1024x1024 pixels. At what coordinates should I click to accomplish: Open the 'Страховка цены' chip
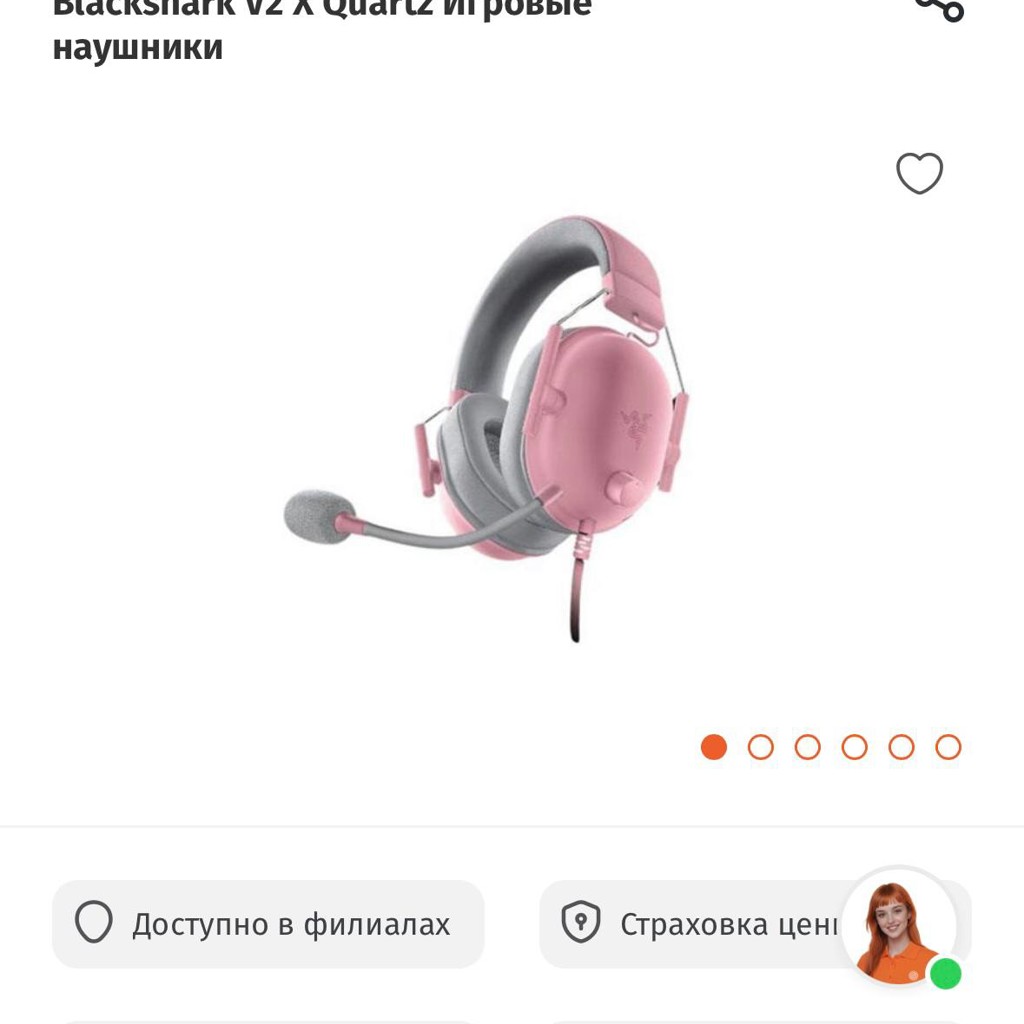[x=692, y=924]
